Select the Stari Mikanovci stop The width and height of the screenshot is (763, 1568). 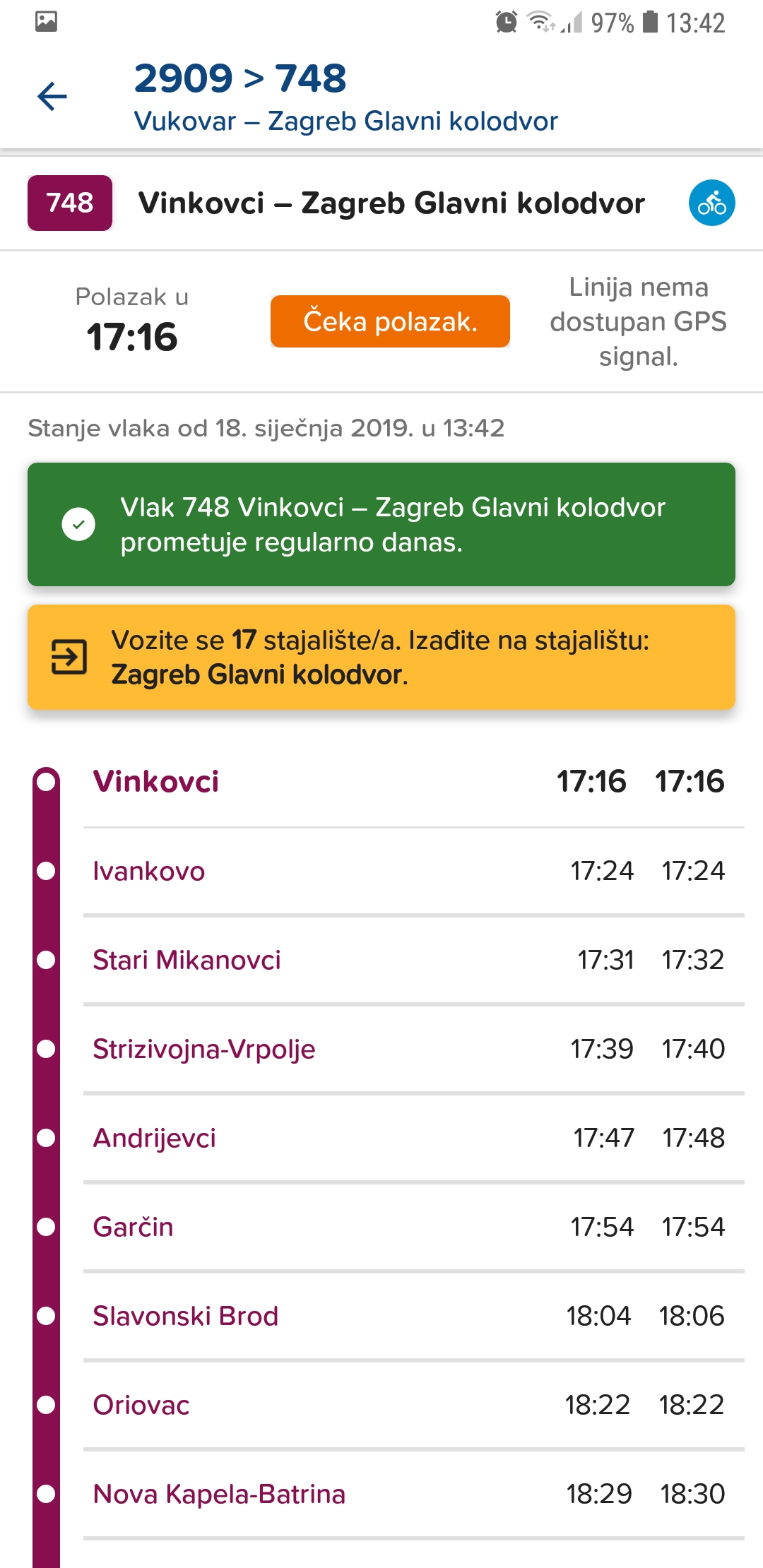187,960
